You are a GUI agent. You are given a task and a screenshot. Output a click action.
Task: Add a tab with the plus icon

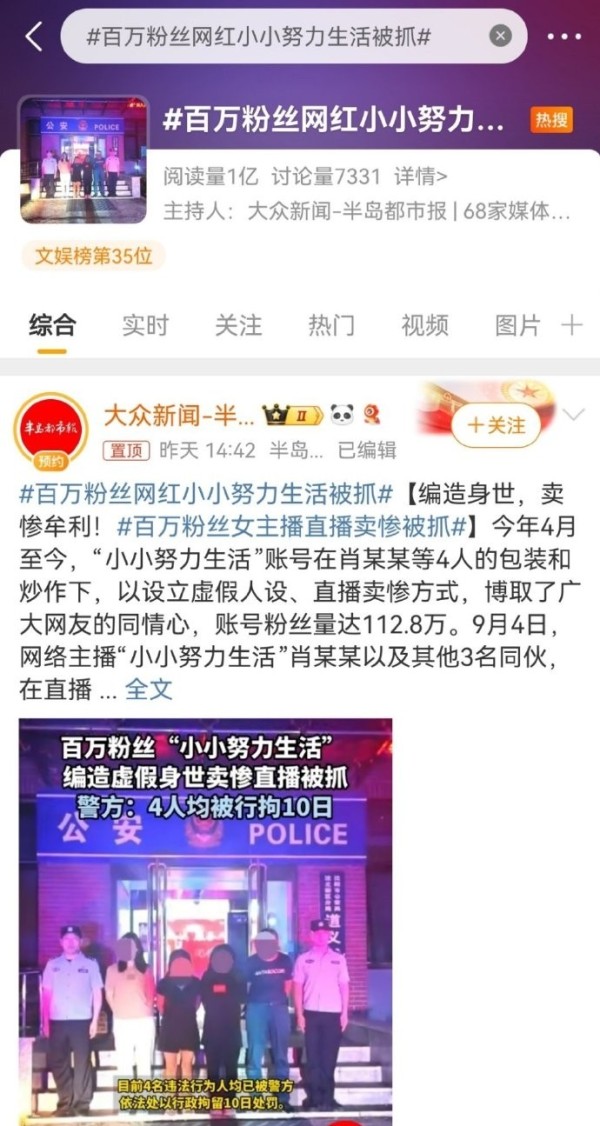(572, 325)
